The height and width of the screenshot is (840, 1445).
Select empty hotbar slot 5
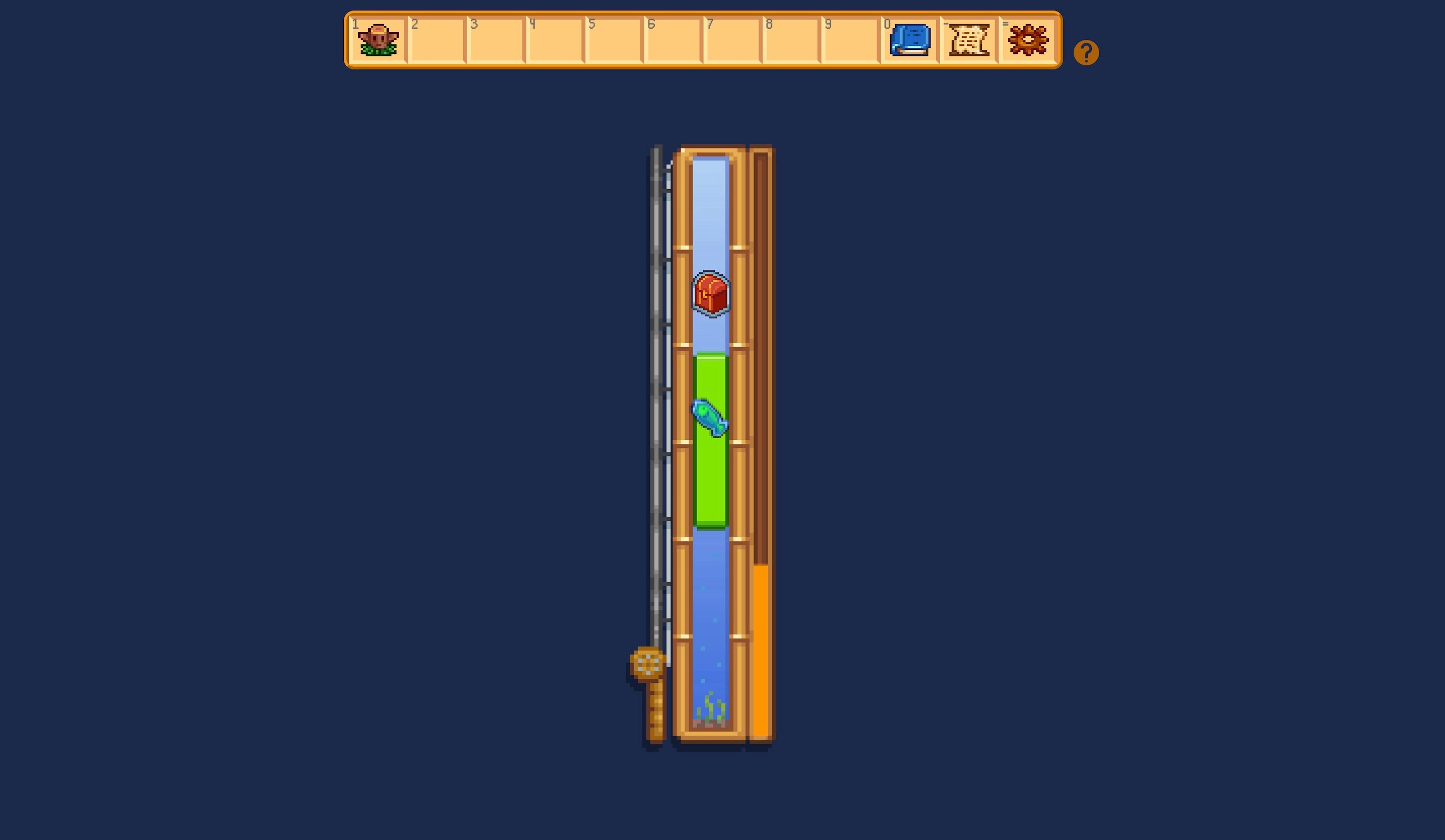(614, 40)
